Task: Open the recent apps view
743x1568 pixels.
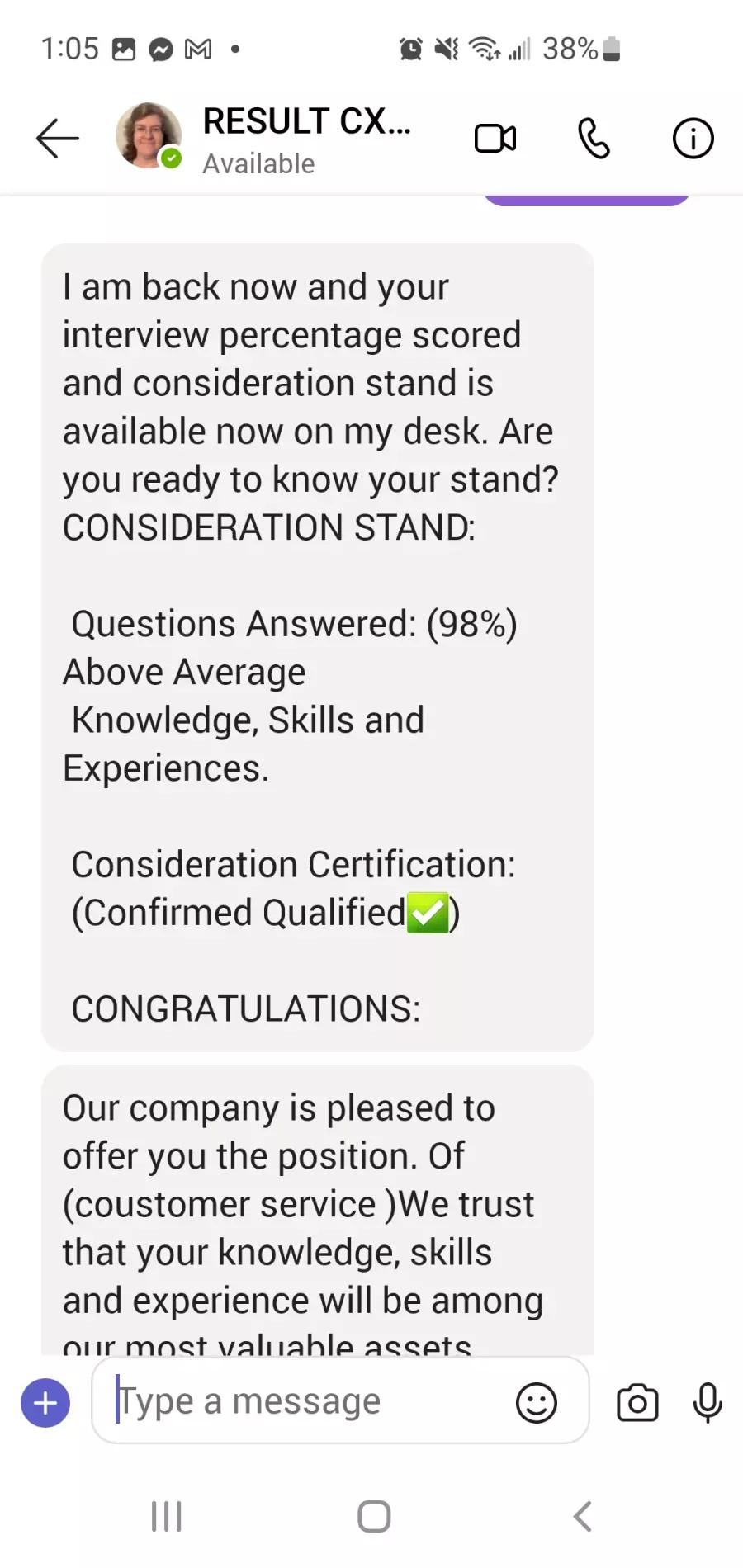Action: click(167, 1516)
